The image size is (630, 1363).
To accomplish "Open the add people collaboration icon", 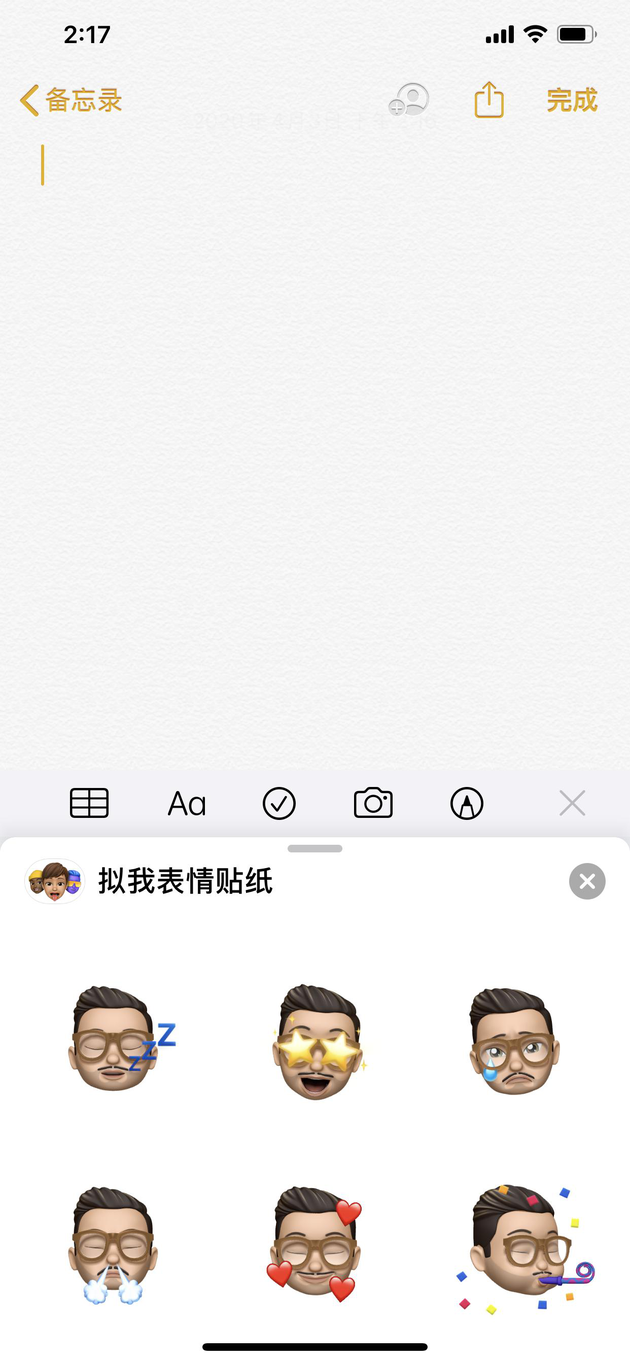I will coord(409,100).
